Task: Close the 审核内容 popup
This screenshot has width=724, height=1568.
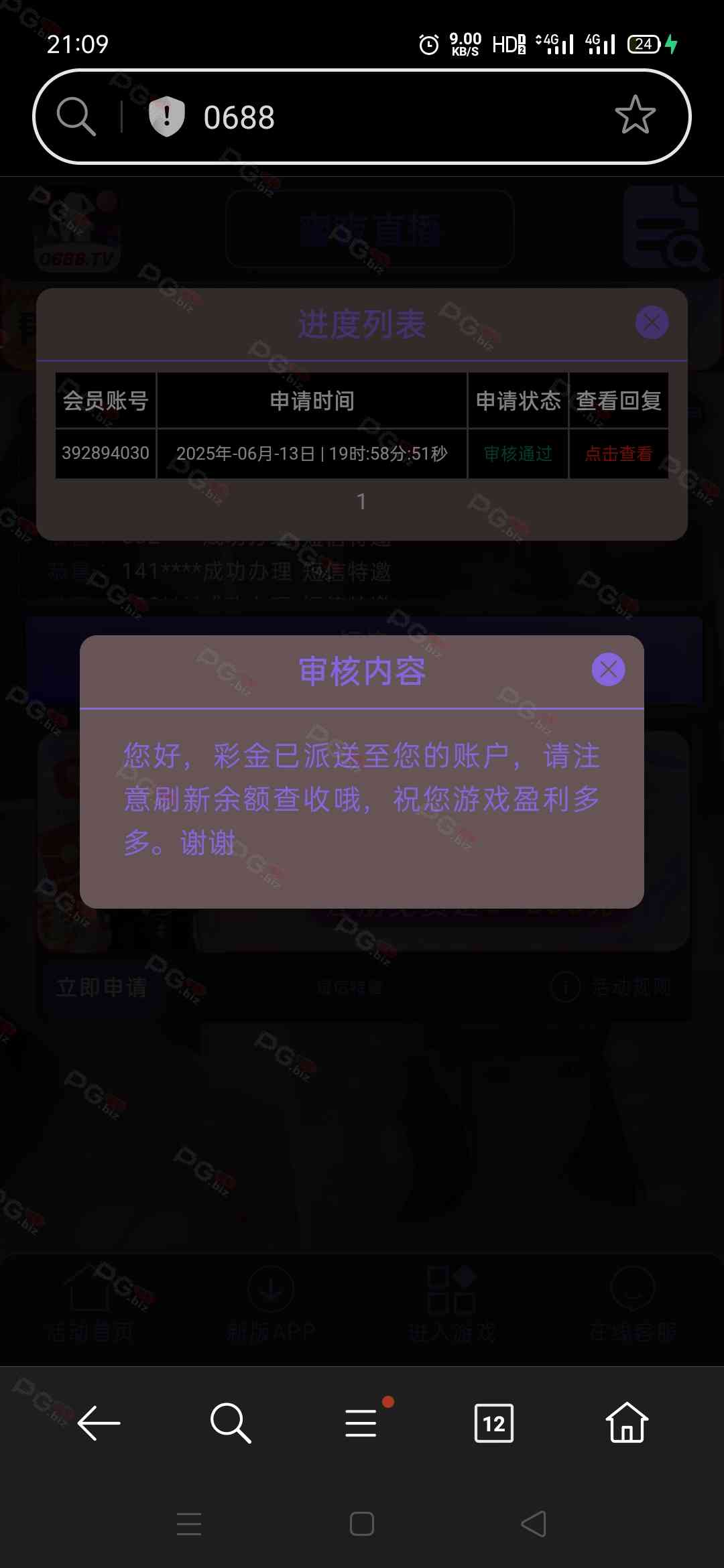Action: point(608,669)
